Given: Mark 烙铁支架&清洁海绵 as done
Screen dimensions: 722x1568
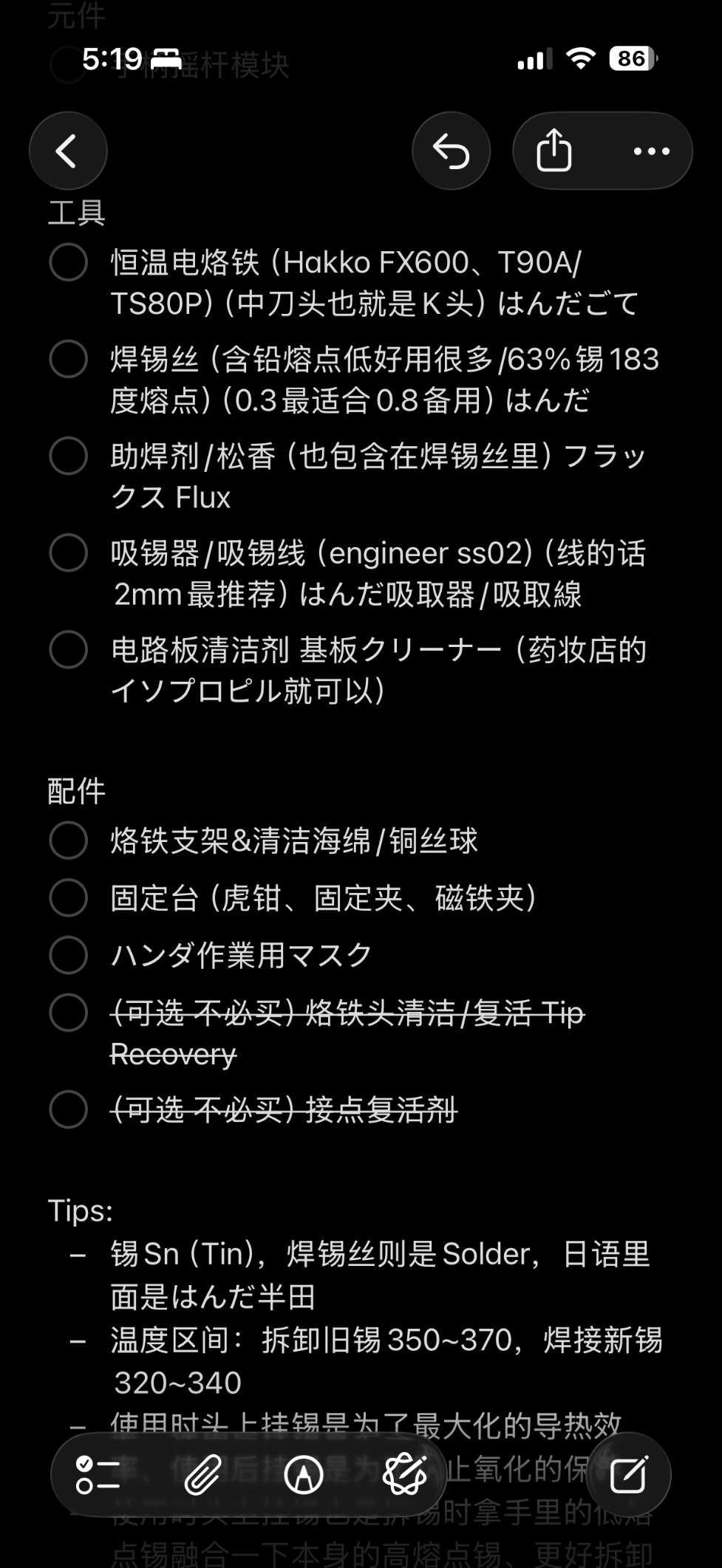Looking at the screenshot, I should point(69,841).
